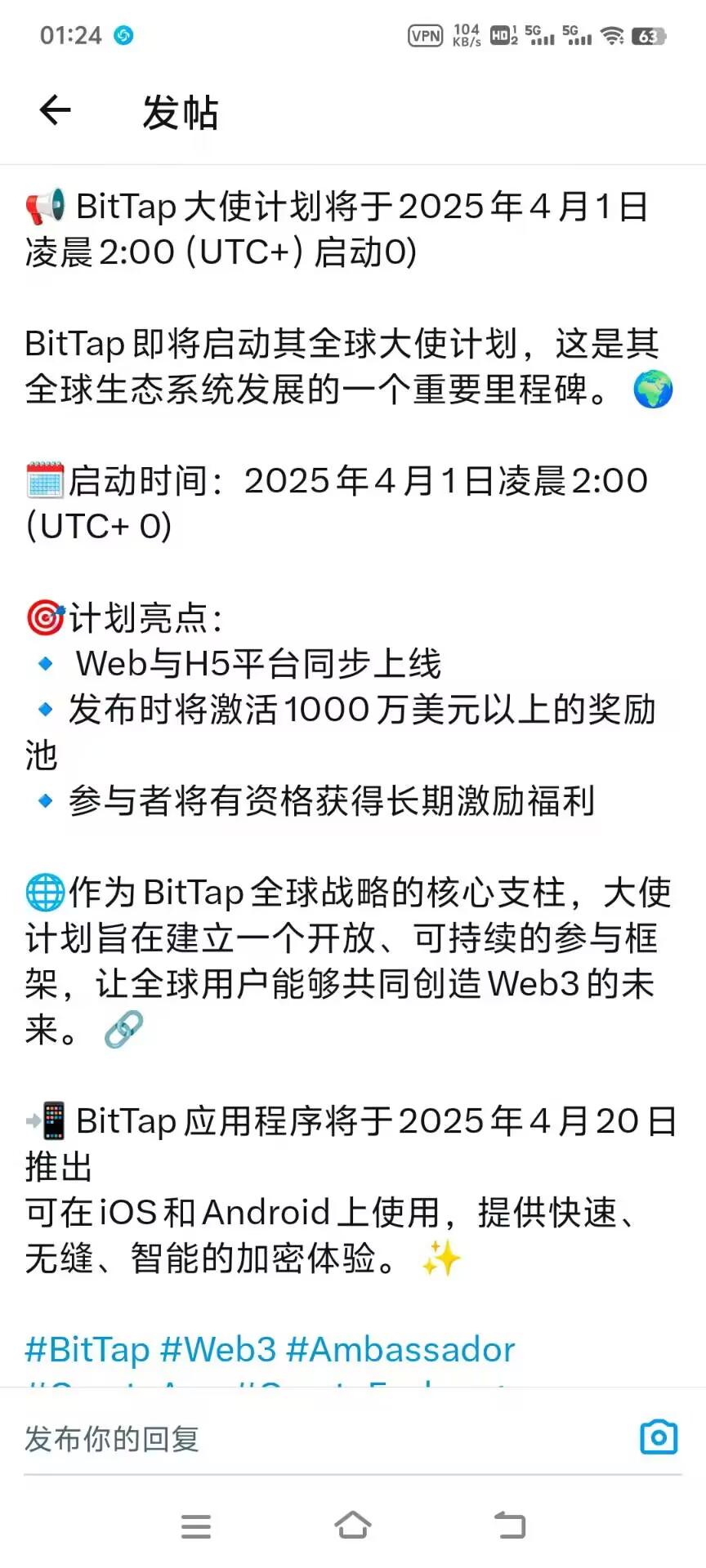Open the camera icon in reply bar
The height and width of the screenshot is (1568, 706).
click(x=659, y=1437)
